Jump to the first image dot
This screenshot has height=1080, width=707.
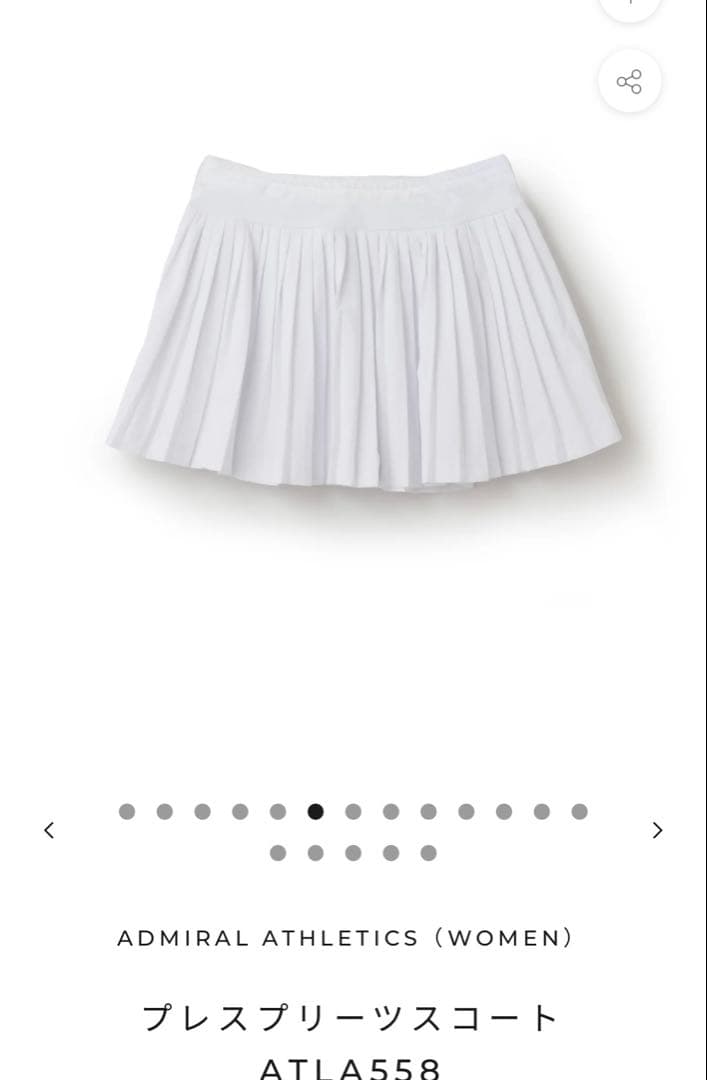click(x=127, y=812)
